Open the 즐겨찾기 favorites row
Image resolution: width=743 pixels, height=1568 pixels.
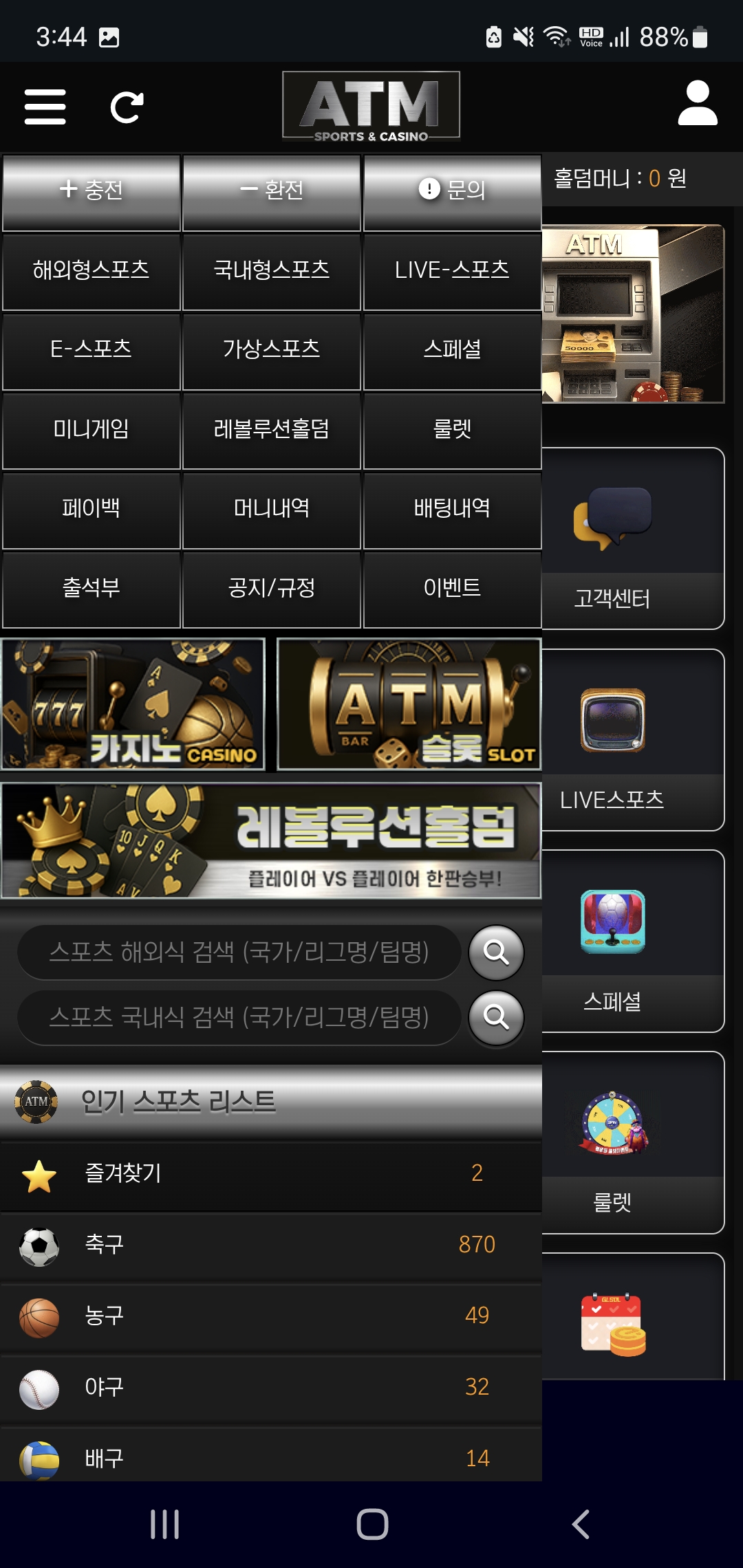coord(270,1174)
